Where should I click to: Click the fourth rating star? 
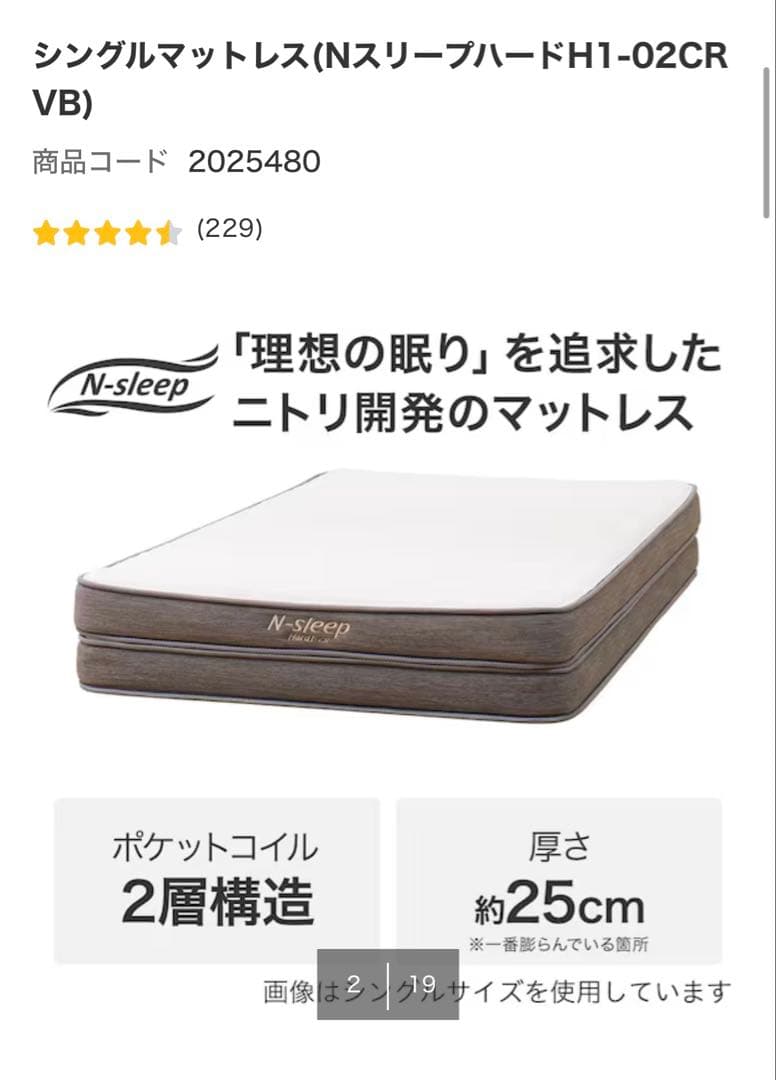(x=136, y=233)
